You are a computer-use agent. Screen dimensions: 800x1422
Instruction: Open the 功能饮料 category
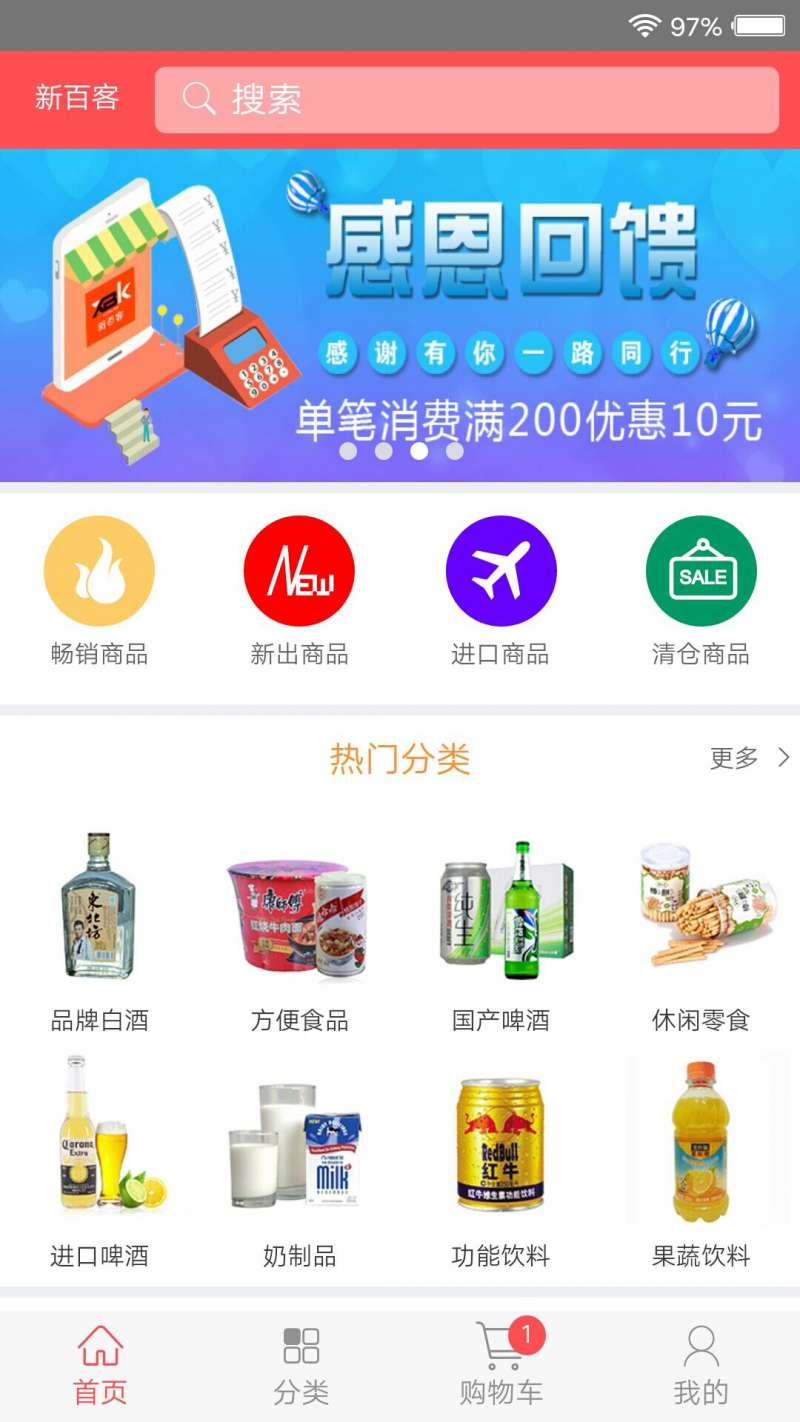(500, 1161)
